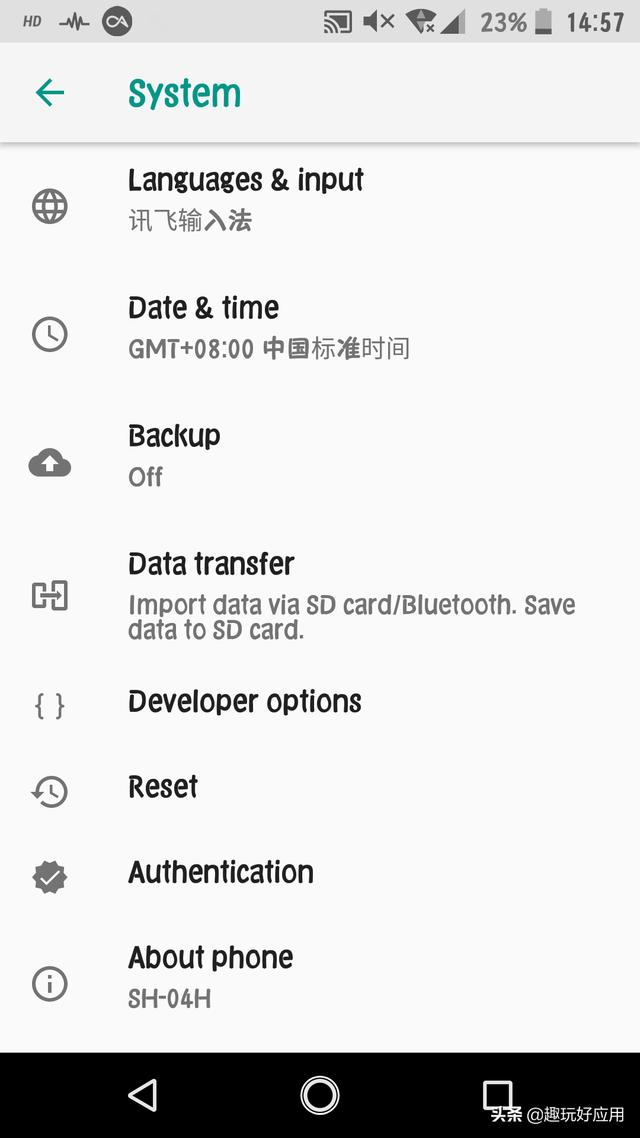Open the Reset menu
This screenshot has height=1138, width=640.
pyautogui.click(x=320, y=790)
